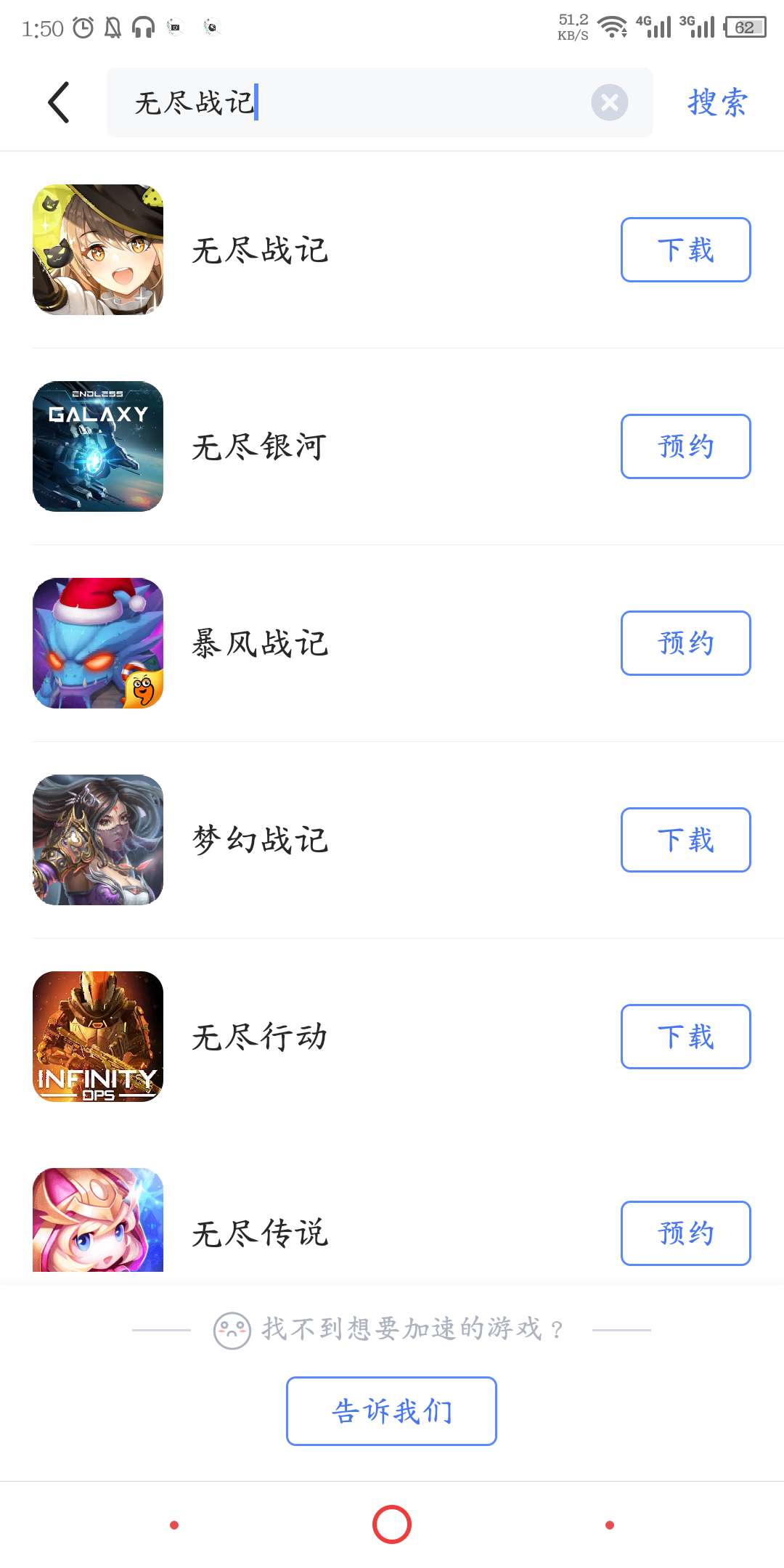Reserve the game 无尽传说
Viewport: 784px width, 1568px height.
coord(685,1233)
